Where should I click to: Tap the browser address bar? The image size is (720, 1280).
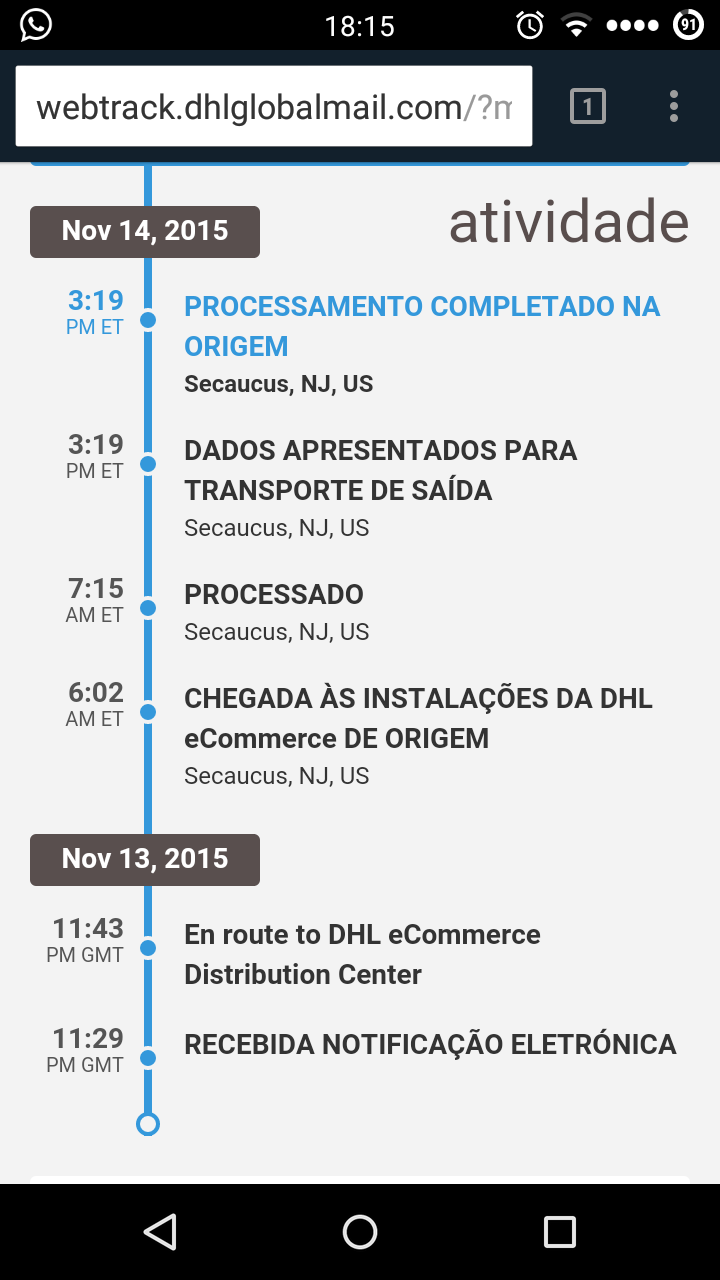point(273,107)
